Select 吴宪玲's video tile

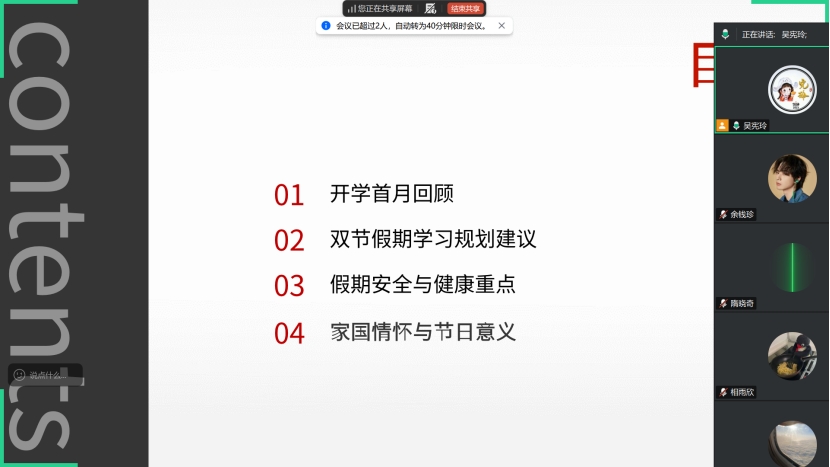[x=771, y=90]
